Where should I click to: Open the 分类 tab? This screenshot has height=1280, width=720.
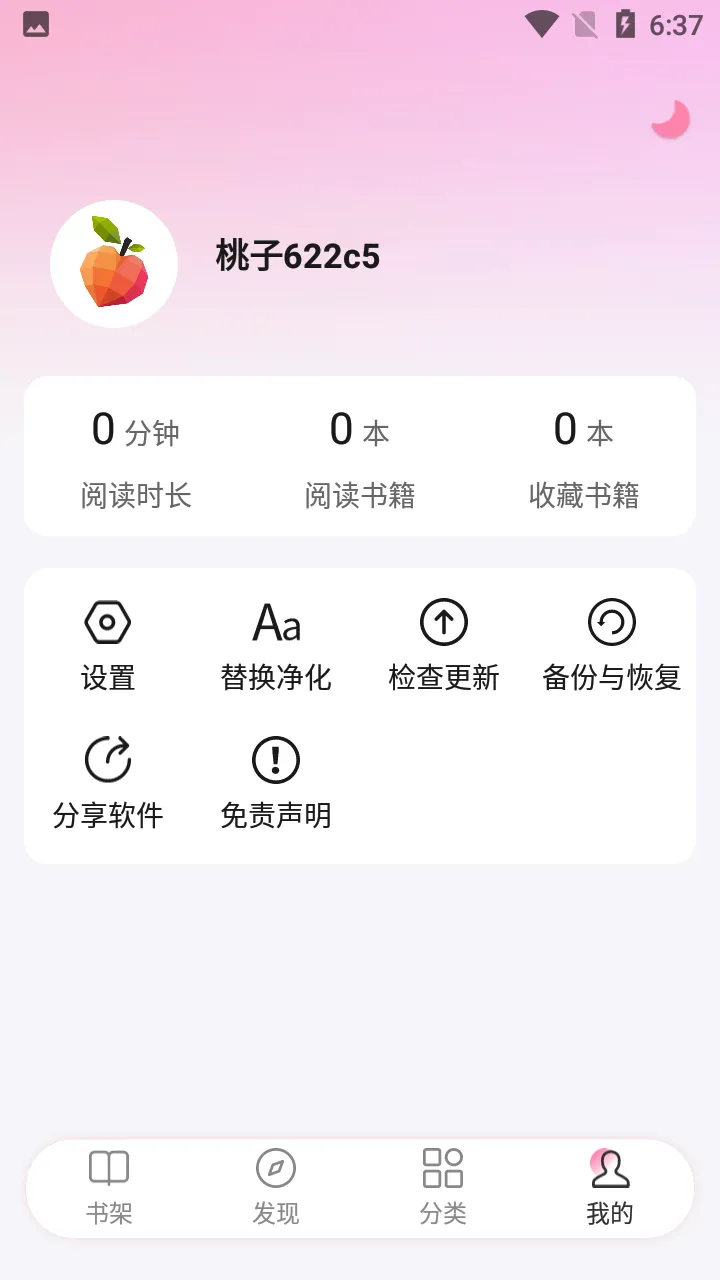443,1188
